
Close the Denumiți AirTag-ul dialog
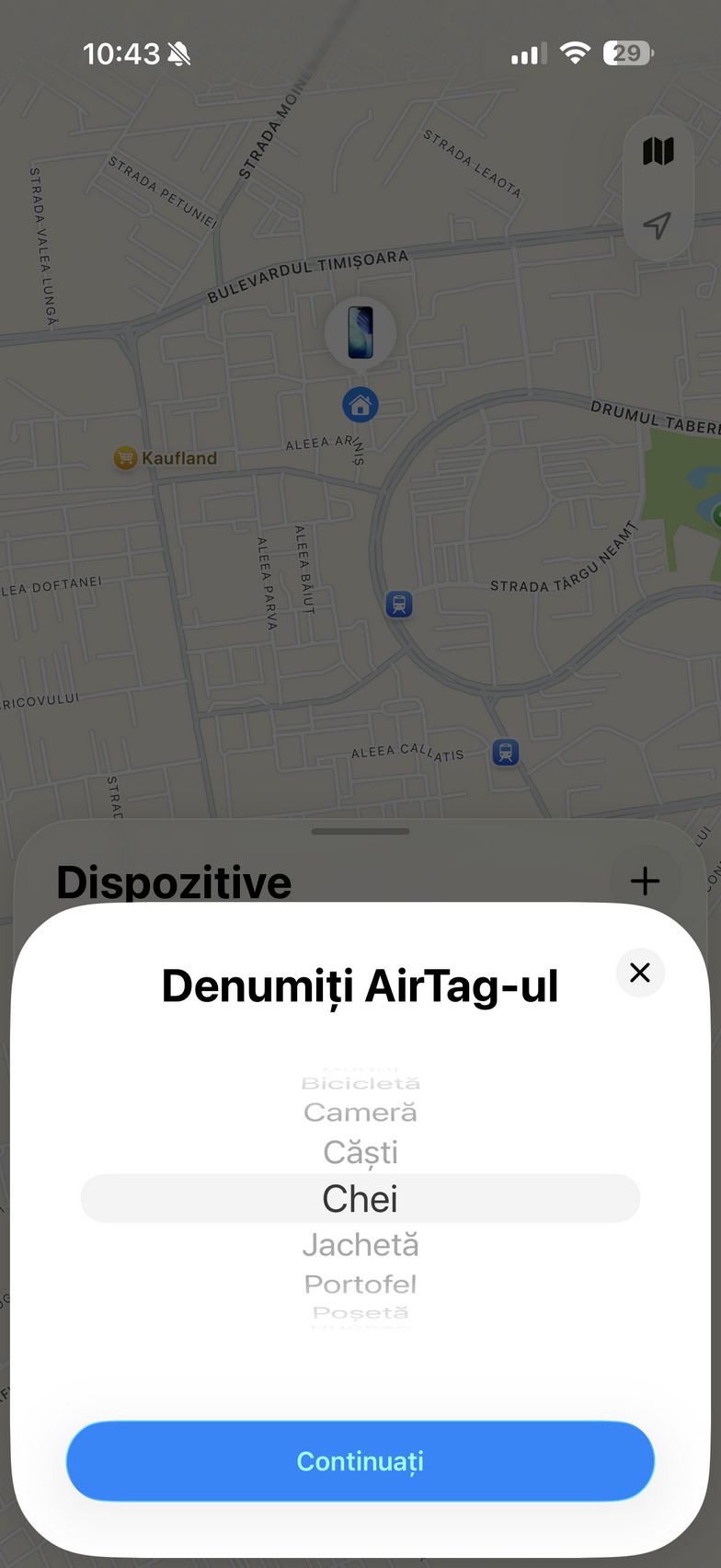pos(640,973)
